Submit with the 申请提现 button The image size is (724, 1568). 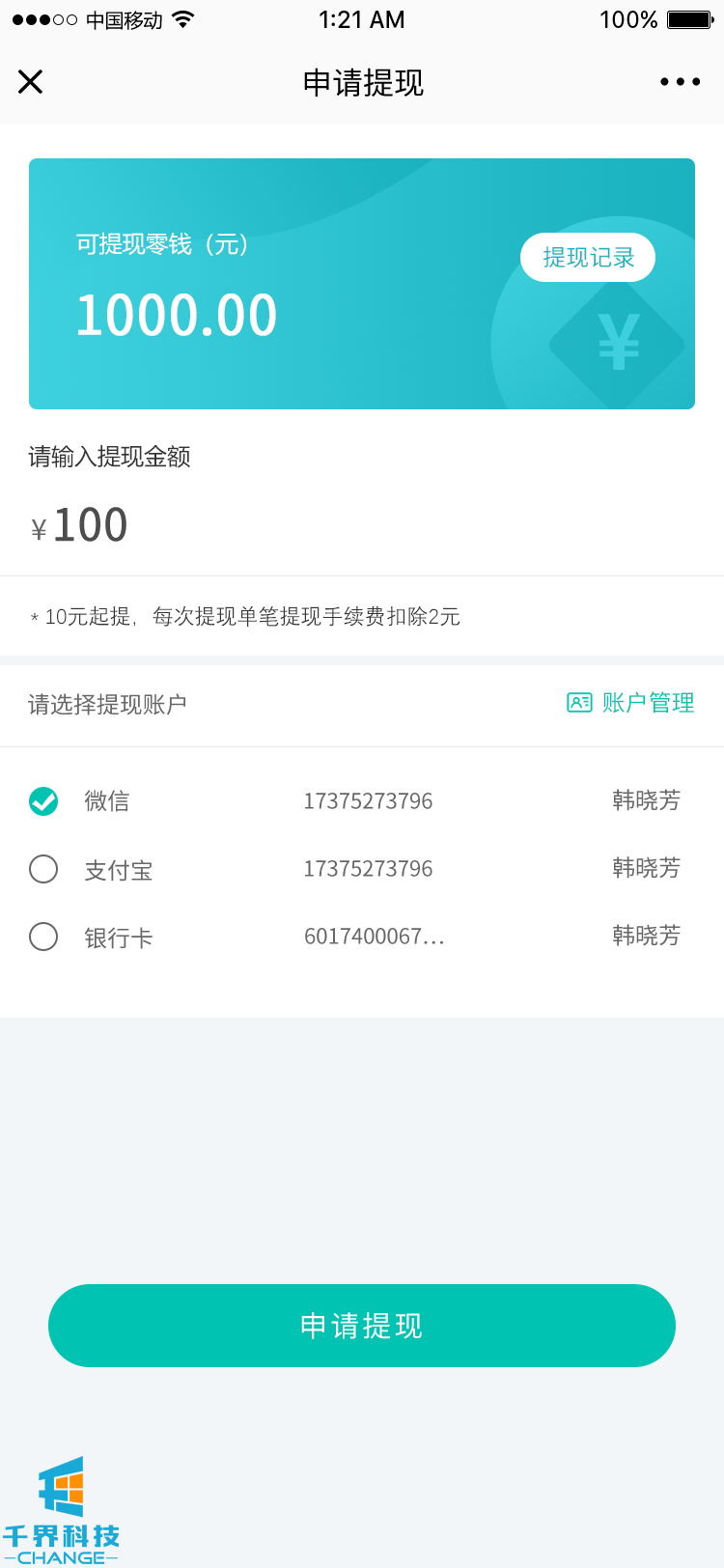362,1326
